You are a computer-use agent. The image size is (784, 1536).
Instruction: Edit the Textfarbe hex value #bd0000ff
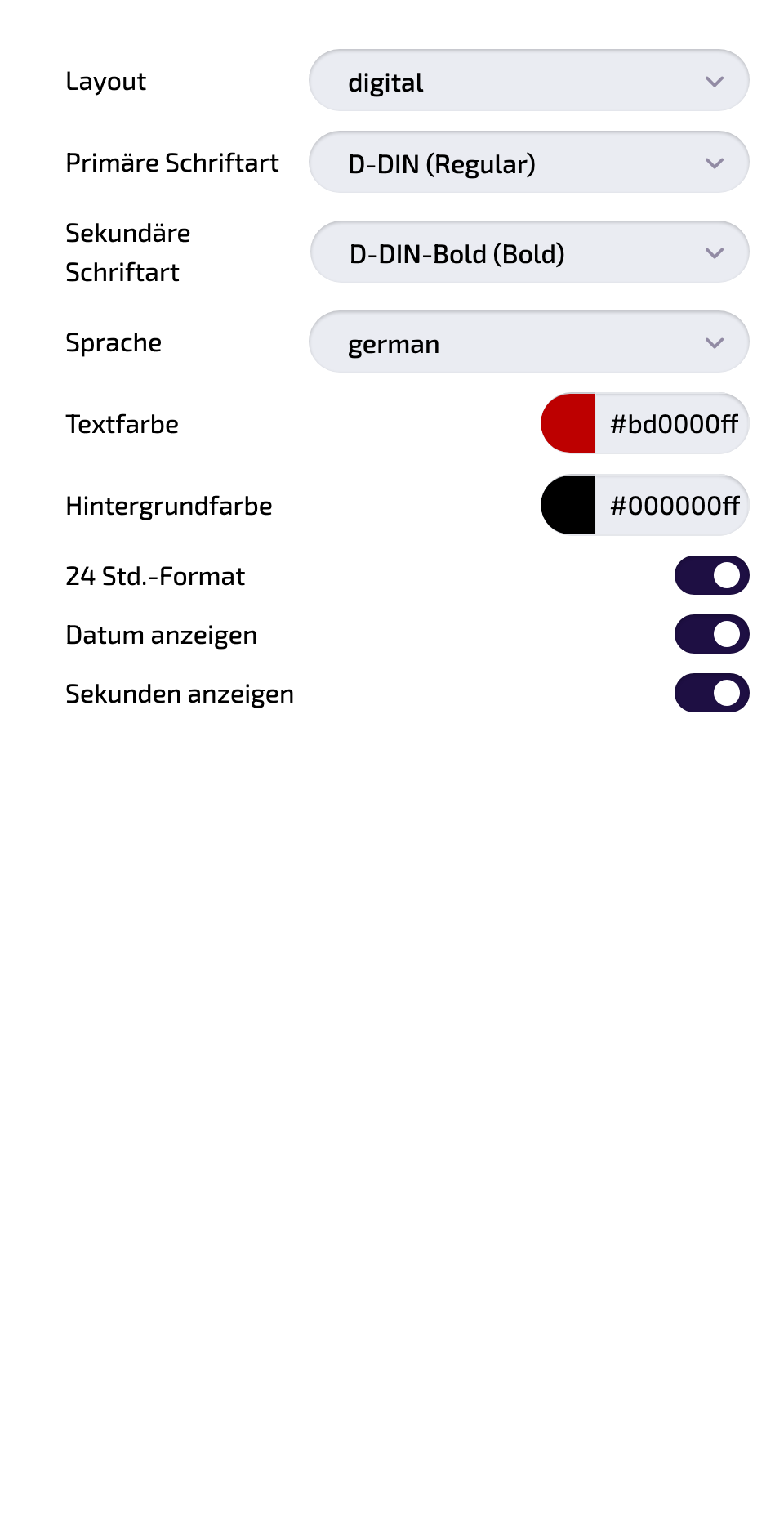click(672, 423)
